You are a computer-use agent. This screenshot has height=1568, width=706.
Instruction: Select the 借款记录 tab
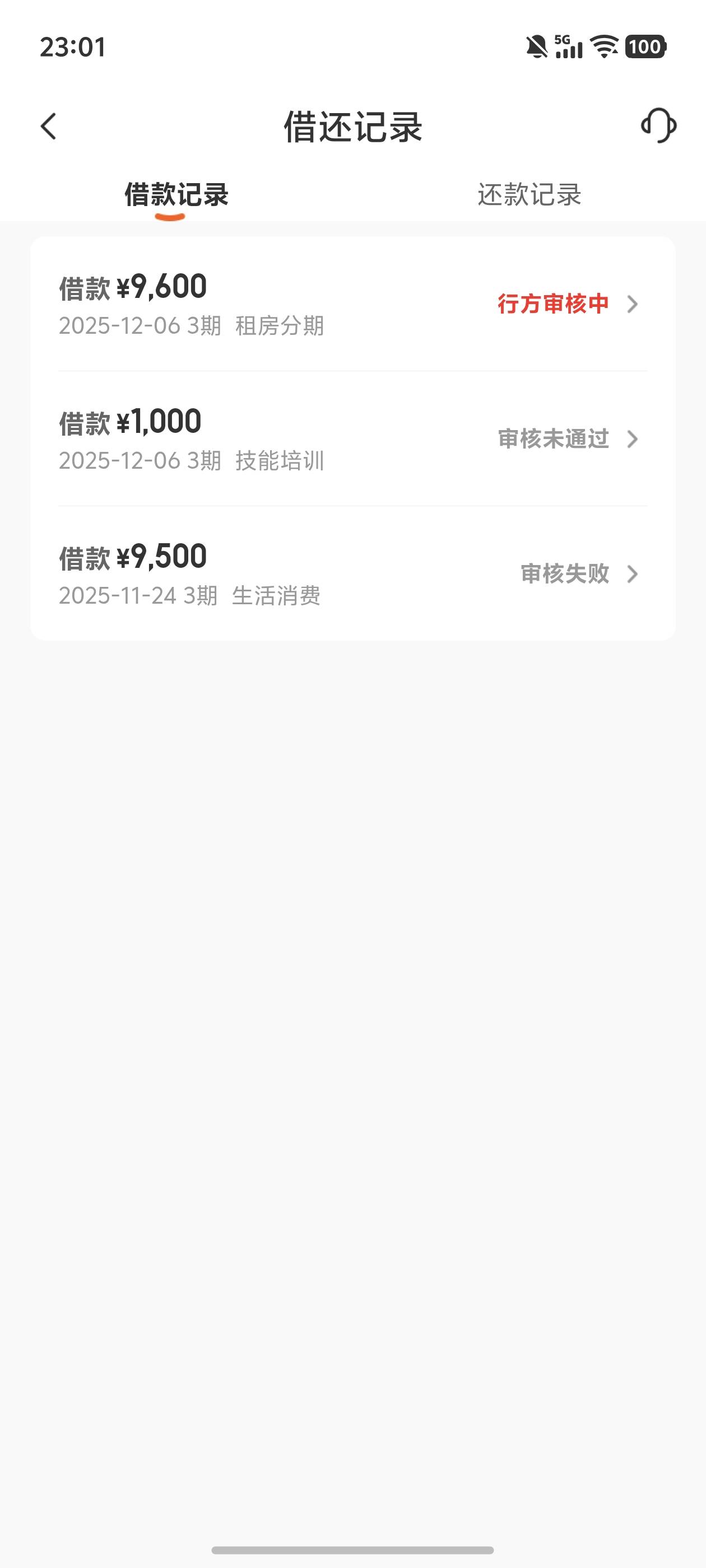176,195
